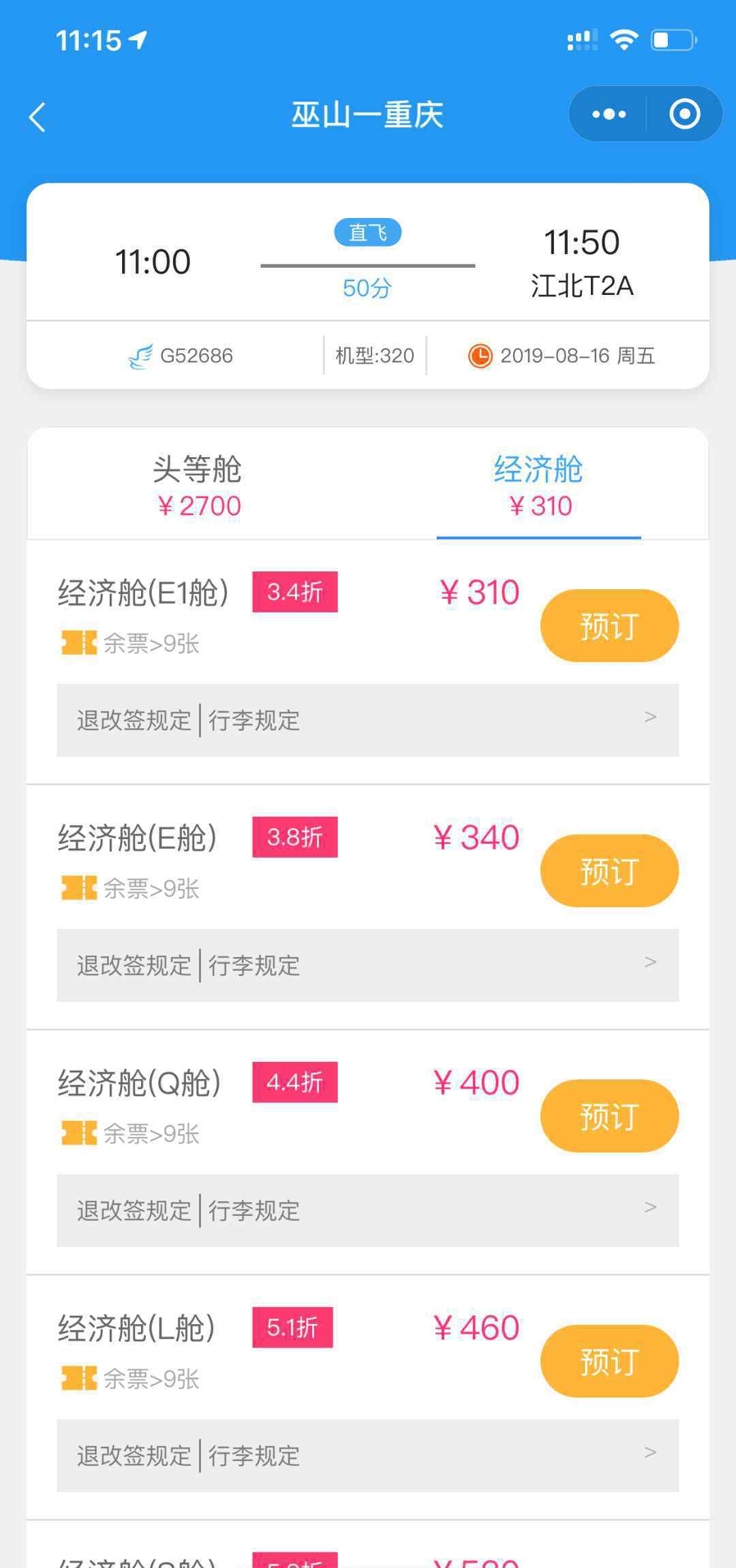This screenshot has width=736, height=1568.
Task: Book the L舱 fare for ¥460
Action: (609, 1361)
